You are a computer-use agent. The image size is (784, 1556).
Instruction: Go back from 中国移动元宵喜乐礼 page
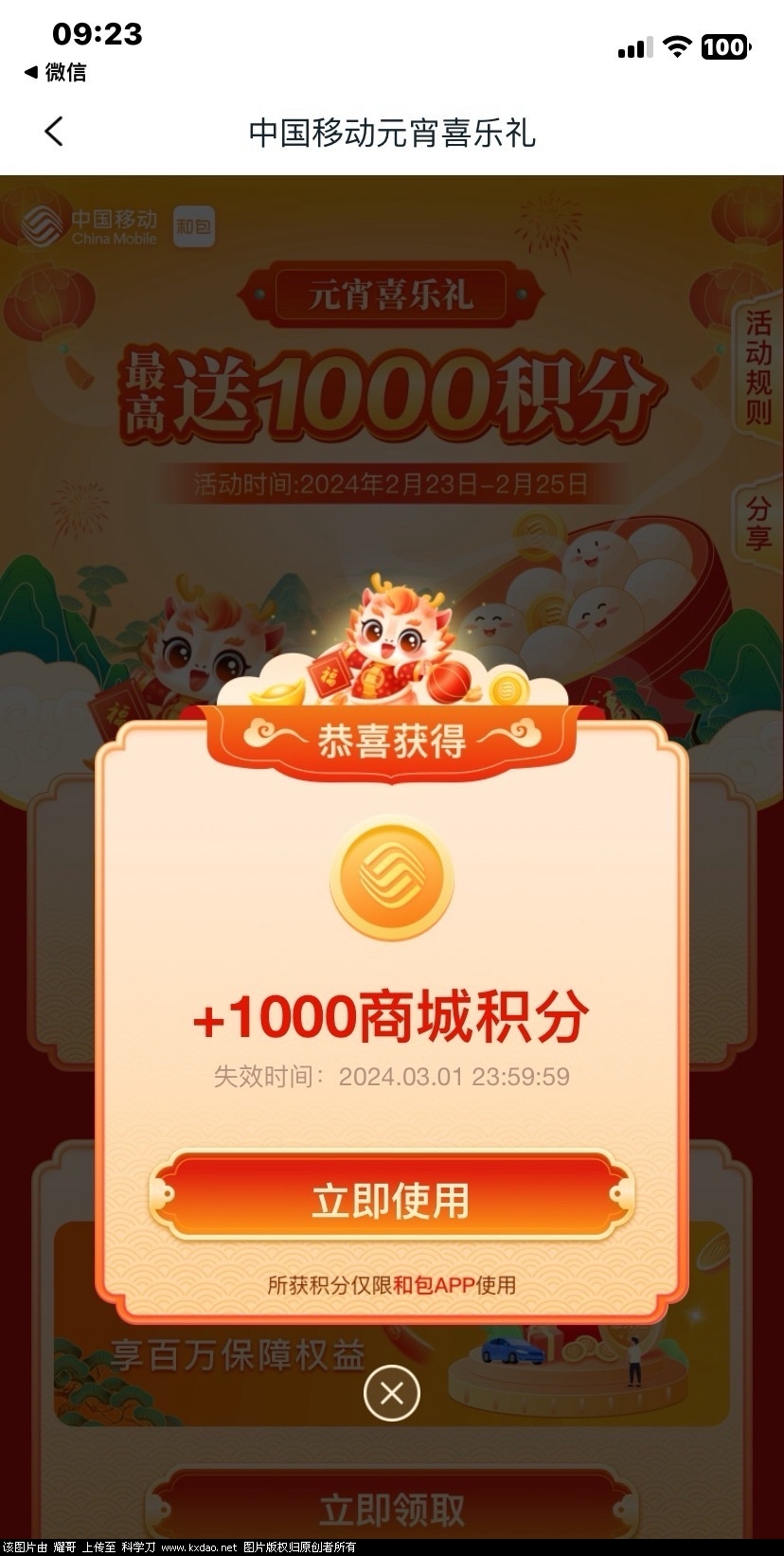point(54,132)
